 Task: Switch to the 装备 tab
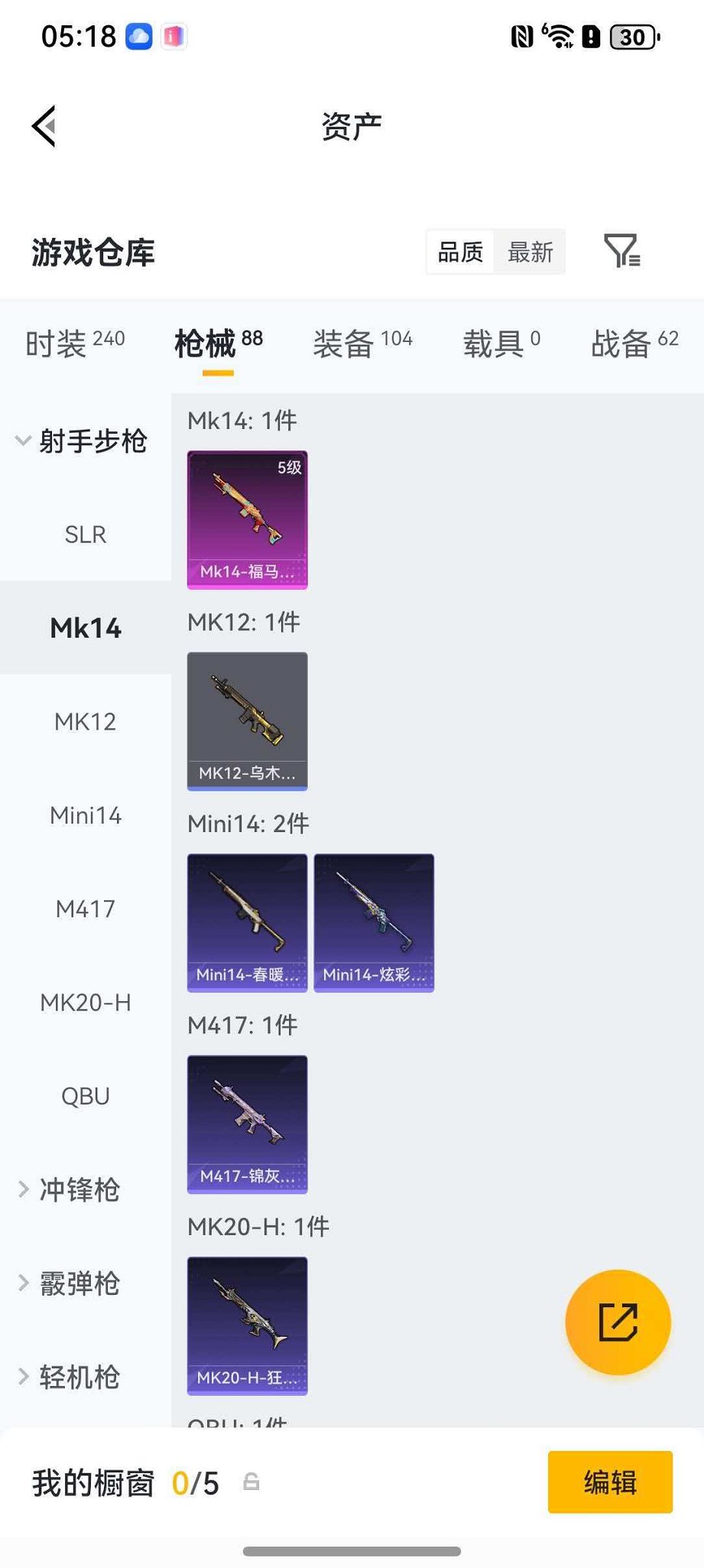coord(362,343)
